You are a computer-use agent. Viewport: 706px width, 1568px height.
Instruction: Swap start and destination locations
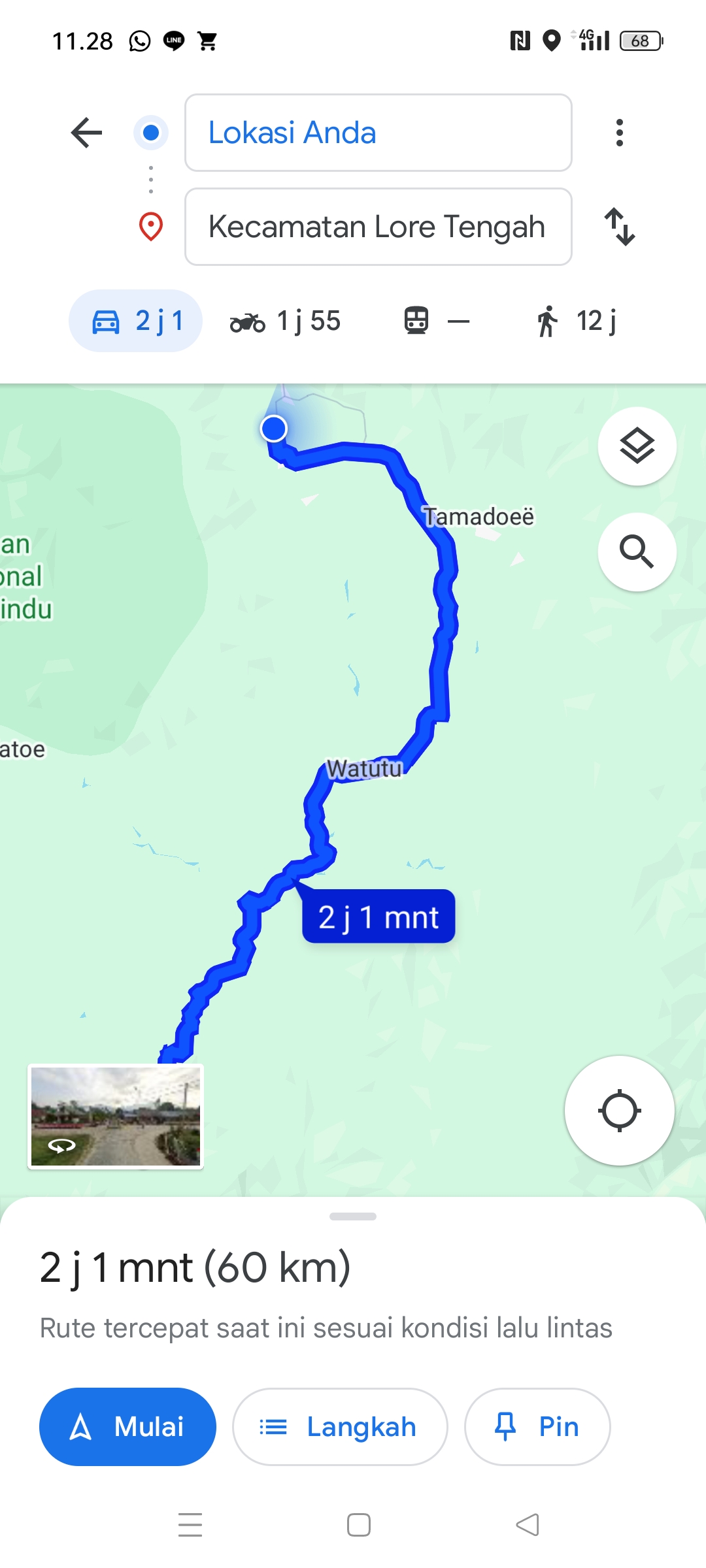619,227
